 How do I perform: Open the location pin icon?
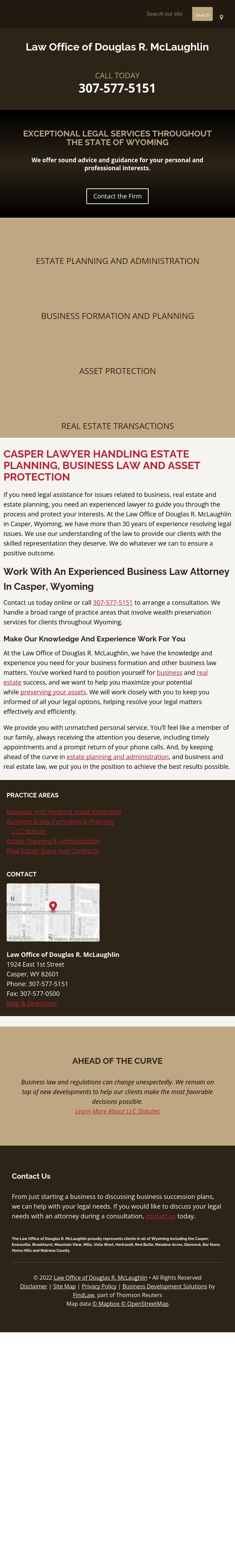click(x=222, y=17)
